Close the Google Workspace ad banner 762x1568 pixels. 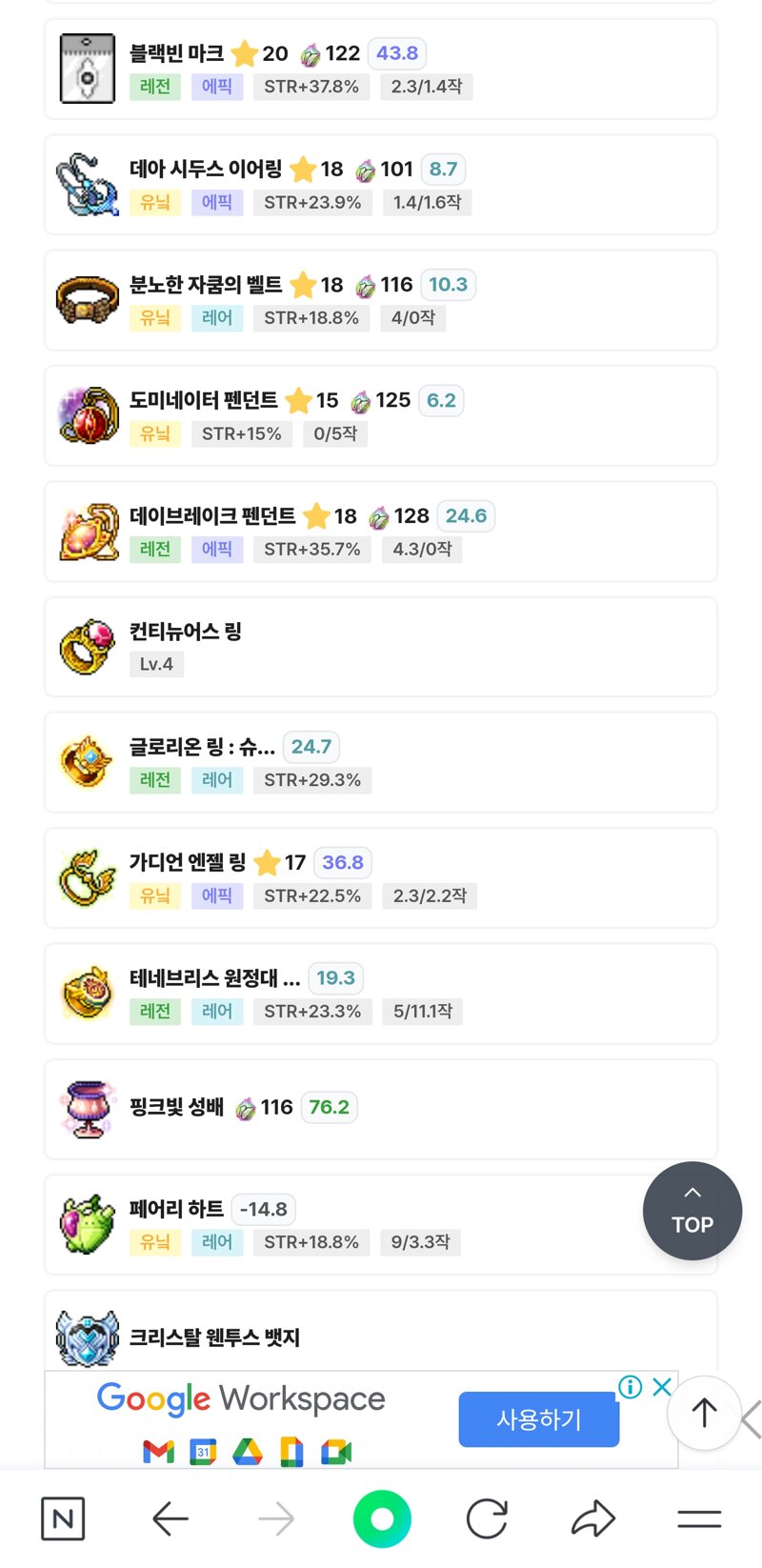pos(662,1387)
